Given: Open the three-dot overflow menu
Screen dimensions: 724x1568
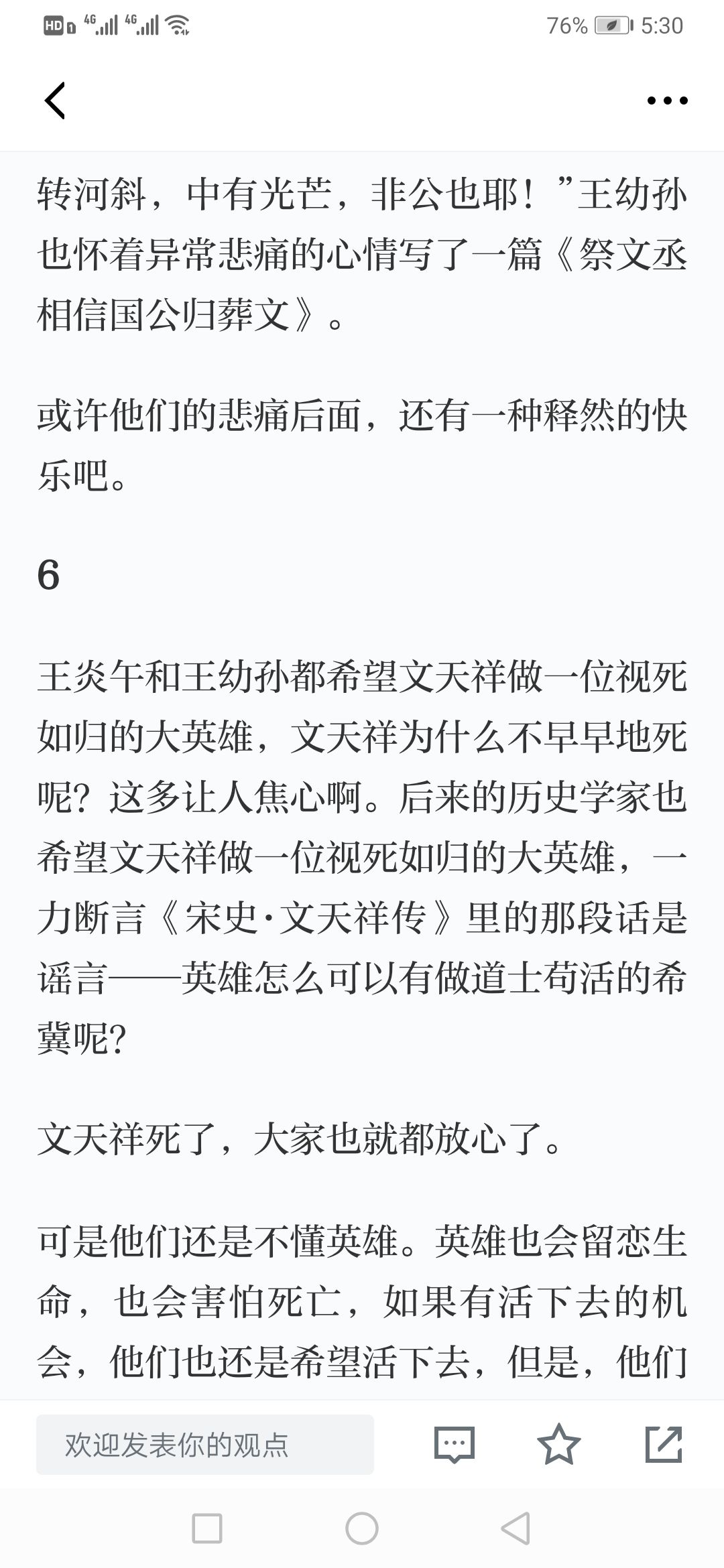Looking at the screenshot, I should point(667,101).
